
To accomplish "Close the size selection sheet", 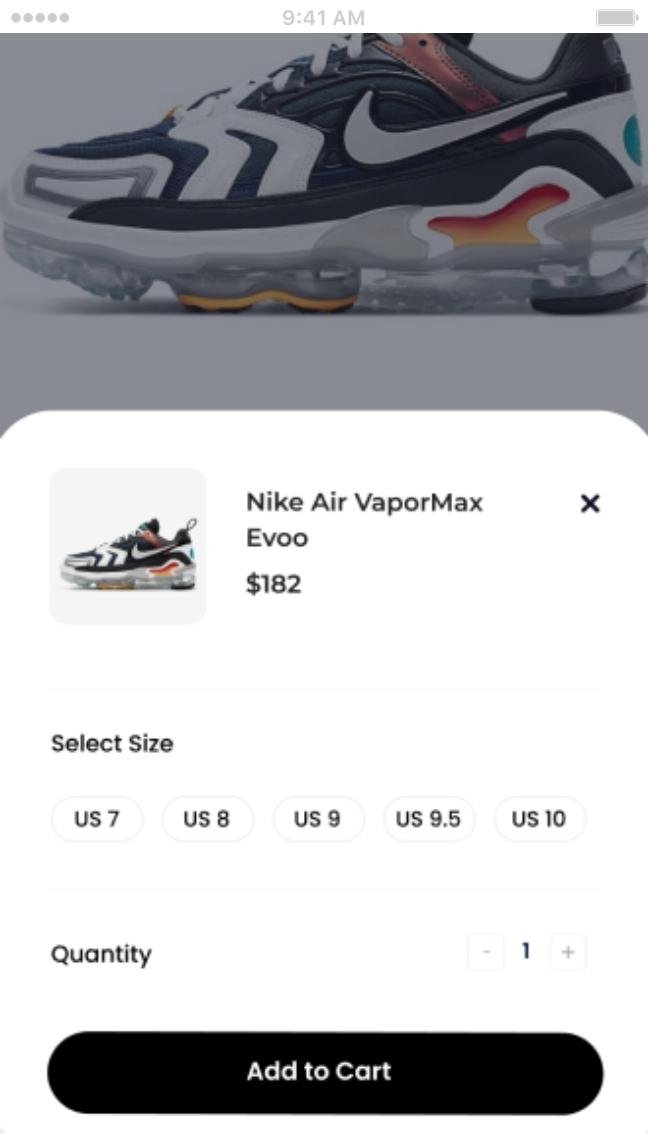I will [590, 504].
